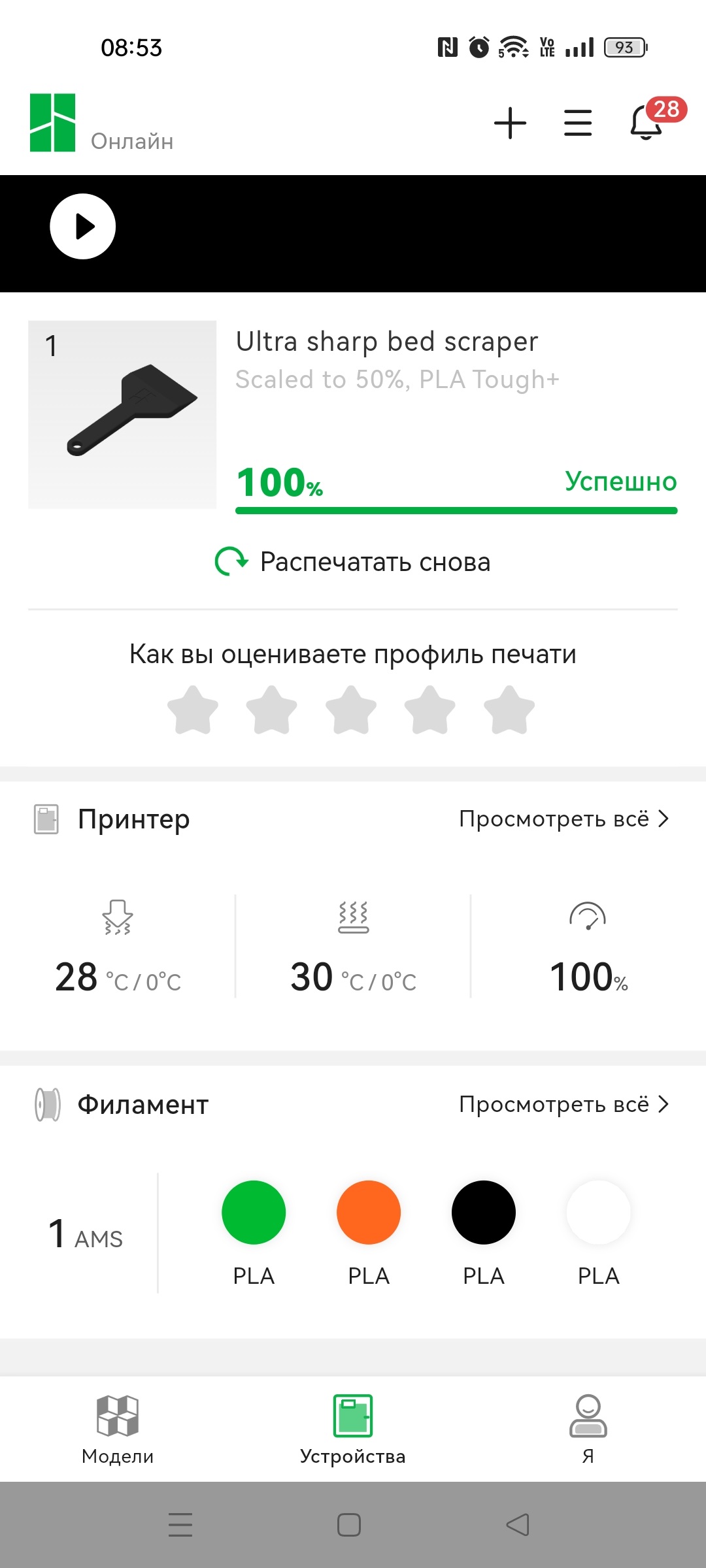Open the notifications bell
This screenshot has height=1568, width=706.
tap(647, 123)
